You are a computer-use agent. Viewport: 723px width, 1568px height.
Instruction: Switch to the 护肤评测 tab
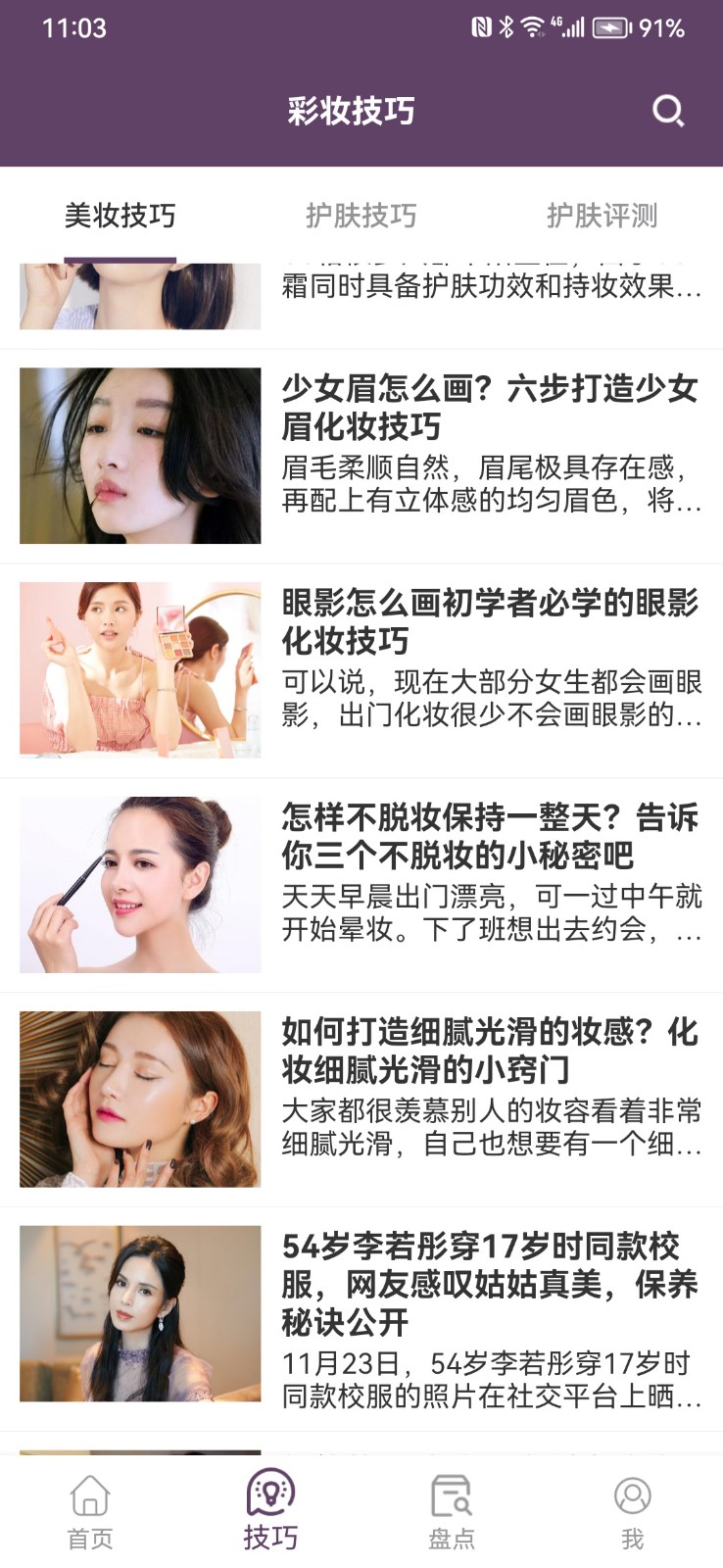[604, 217]
